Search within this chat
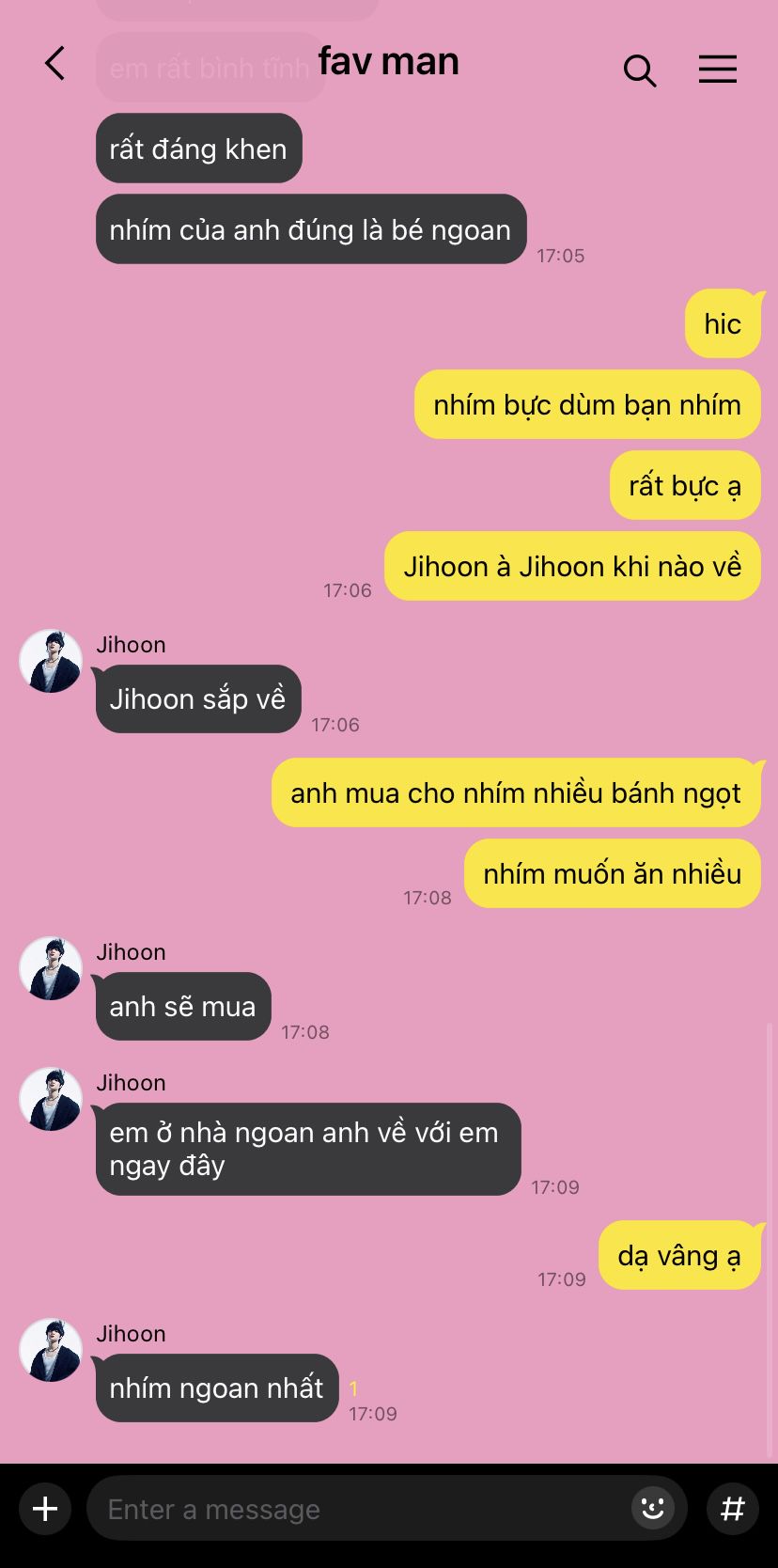The height and width of the screenshot is (1568, 778). 640,70
